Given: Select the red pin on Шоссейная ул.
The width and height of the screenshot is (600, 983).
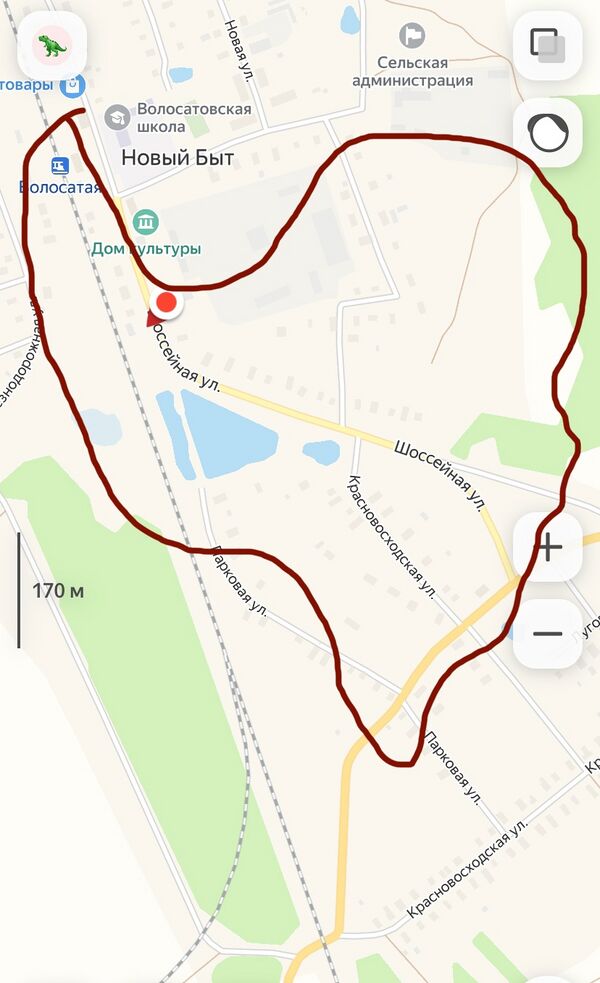Looking at the screenshot, I should (x=167, y=303).
